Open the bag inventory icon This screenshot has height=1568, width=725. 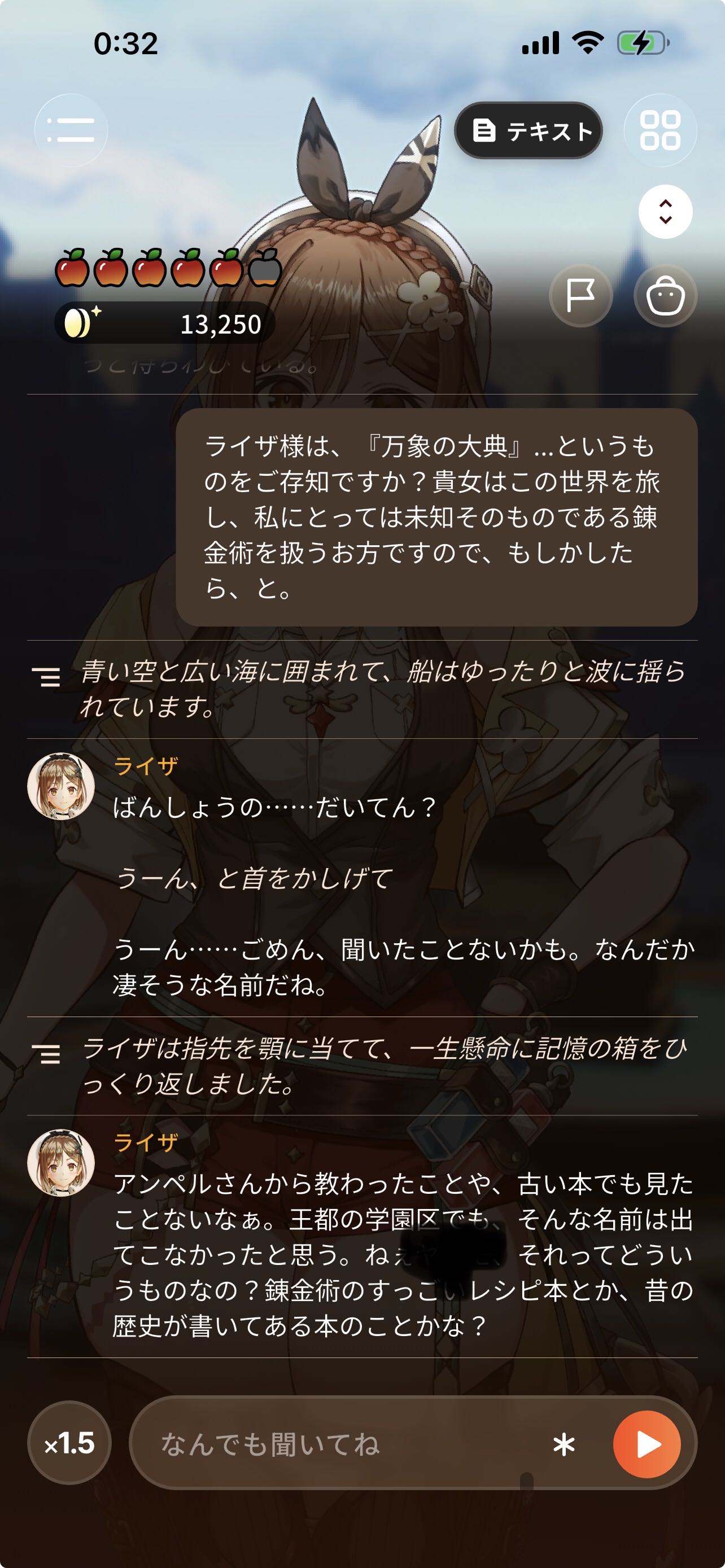tap(665, 296)
